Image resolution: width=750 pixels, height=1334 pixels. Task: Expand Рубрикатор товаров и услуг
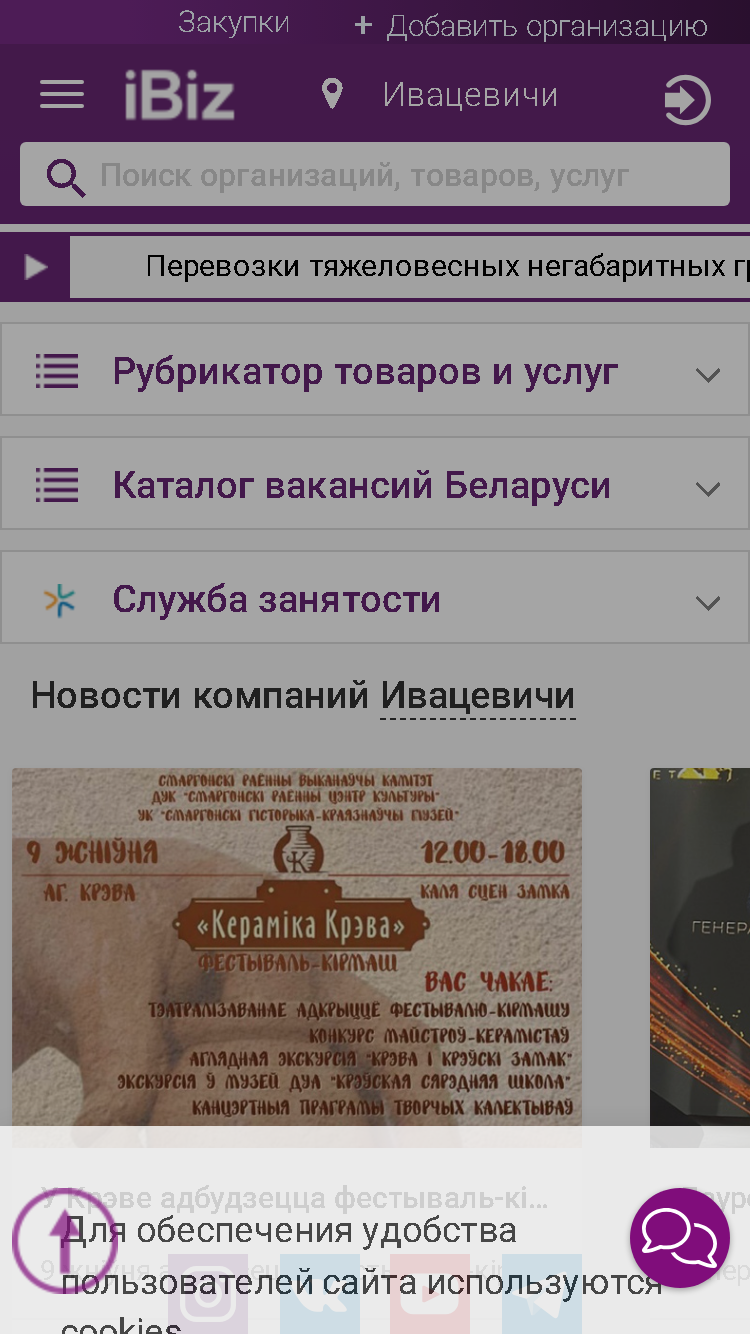(375, 370)
